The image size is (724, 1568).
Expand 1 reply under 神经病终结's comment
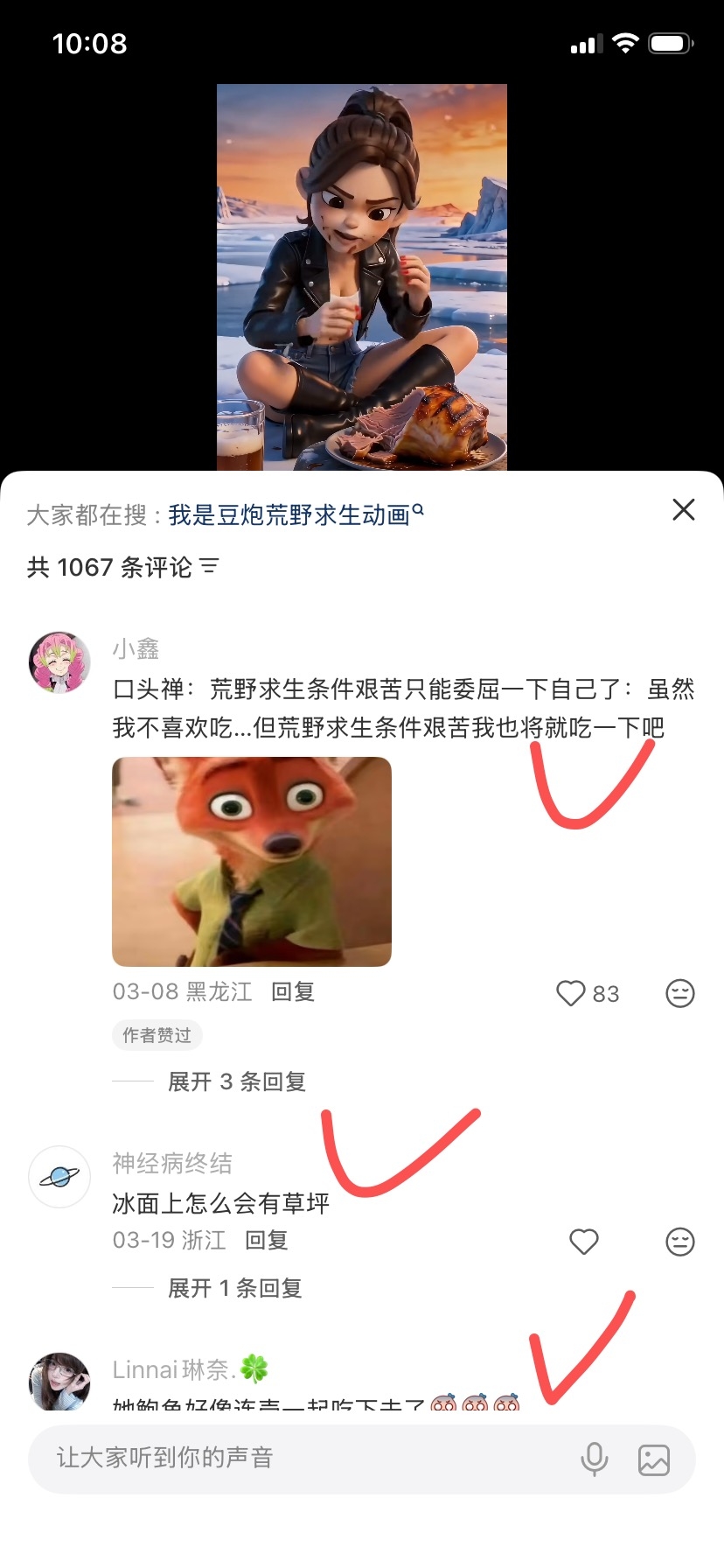pyautogui.click(x=234, y=1288)
